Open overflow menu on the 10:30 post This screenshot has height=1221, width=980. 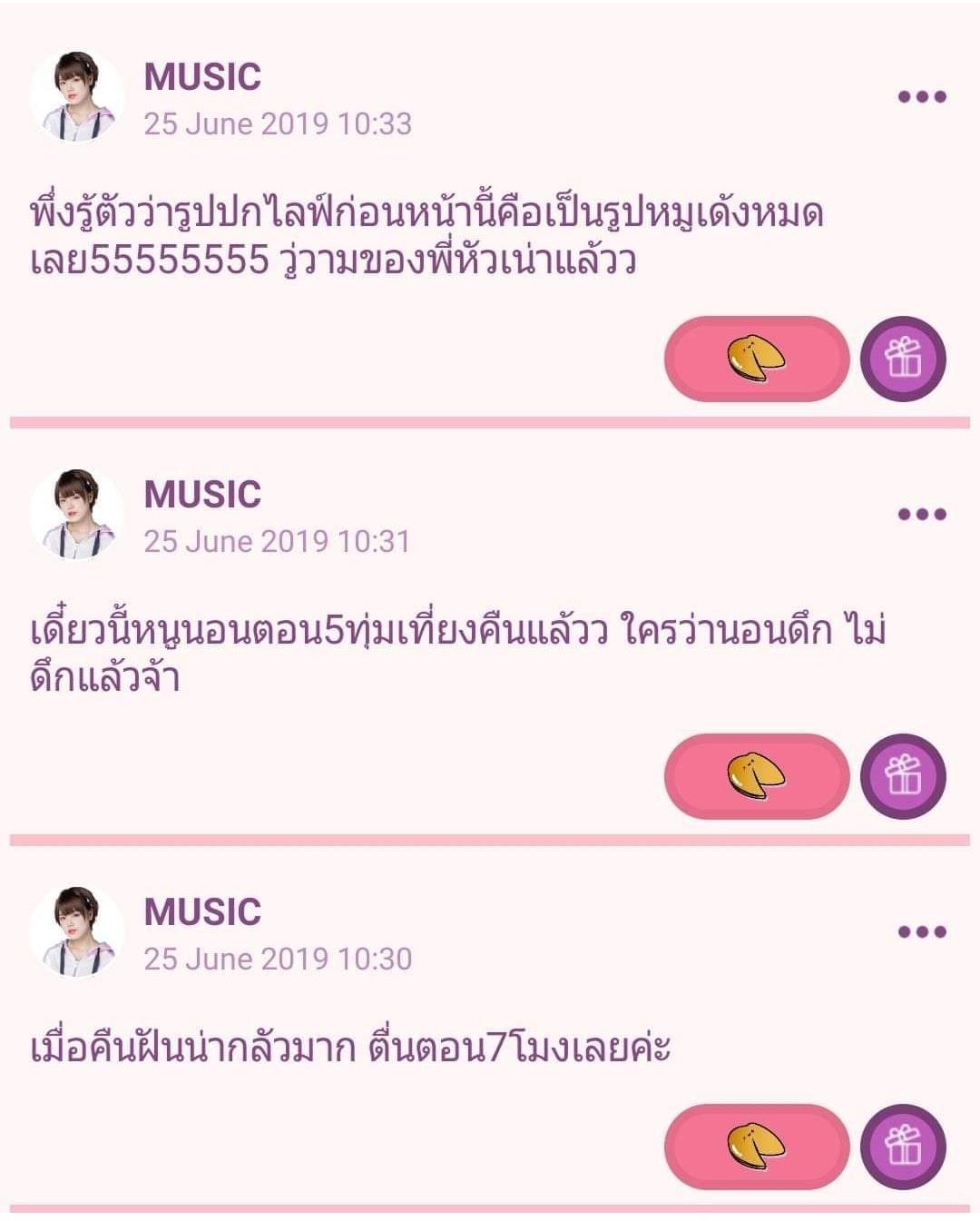pos(922,931)
